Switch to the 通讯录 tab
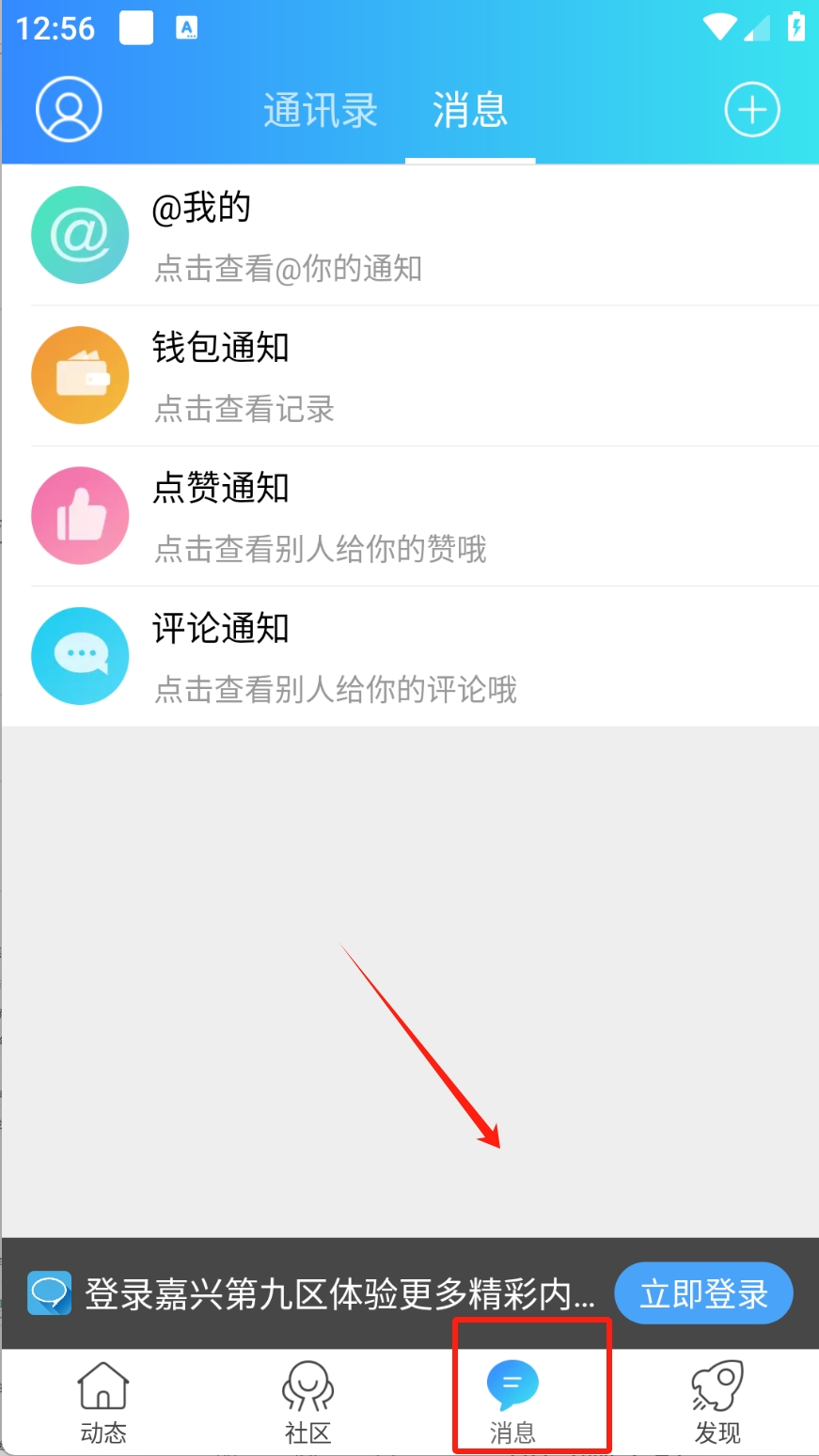Image resolution: width=819 pixels, height=1456 pixels. pos(320,111)
